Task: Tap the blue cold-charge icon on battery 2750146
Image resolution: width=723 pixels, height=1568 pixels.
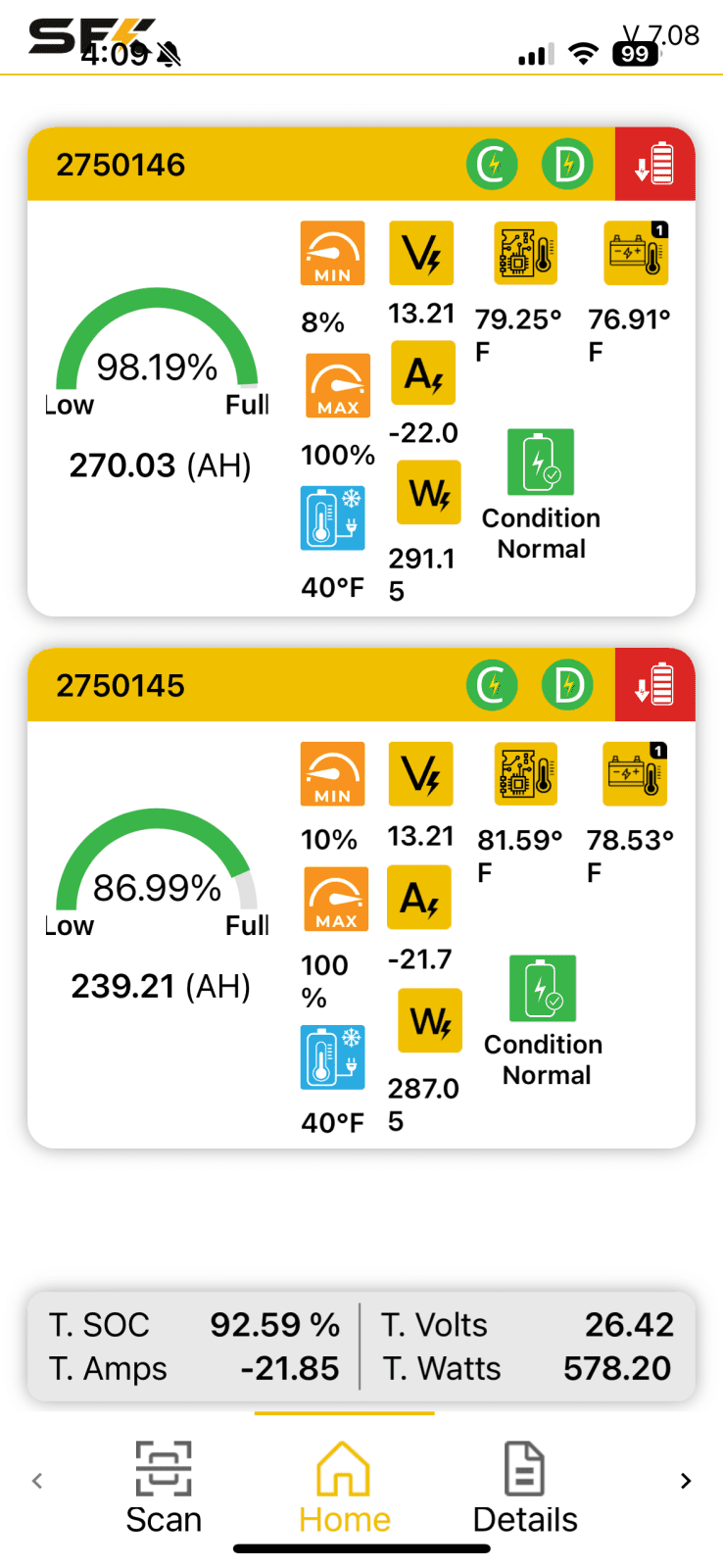Action: coord(333,517)
